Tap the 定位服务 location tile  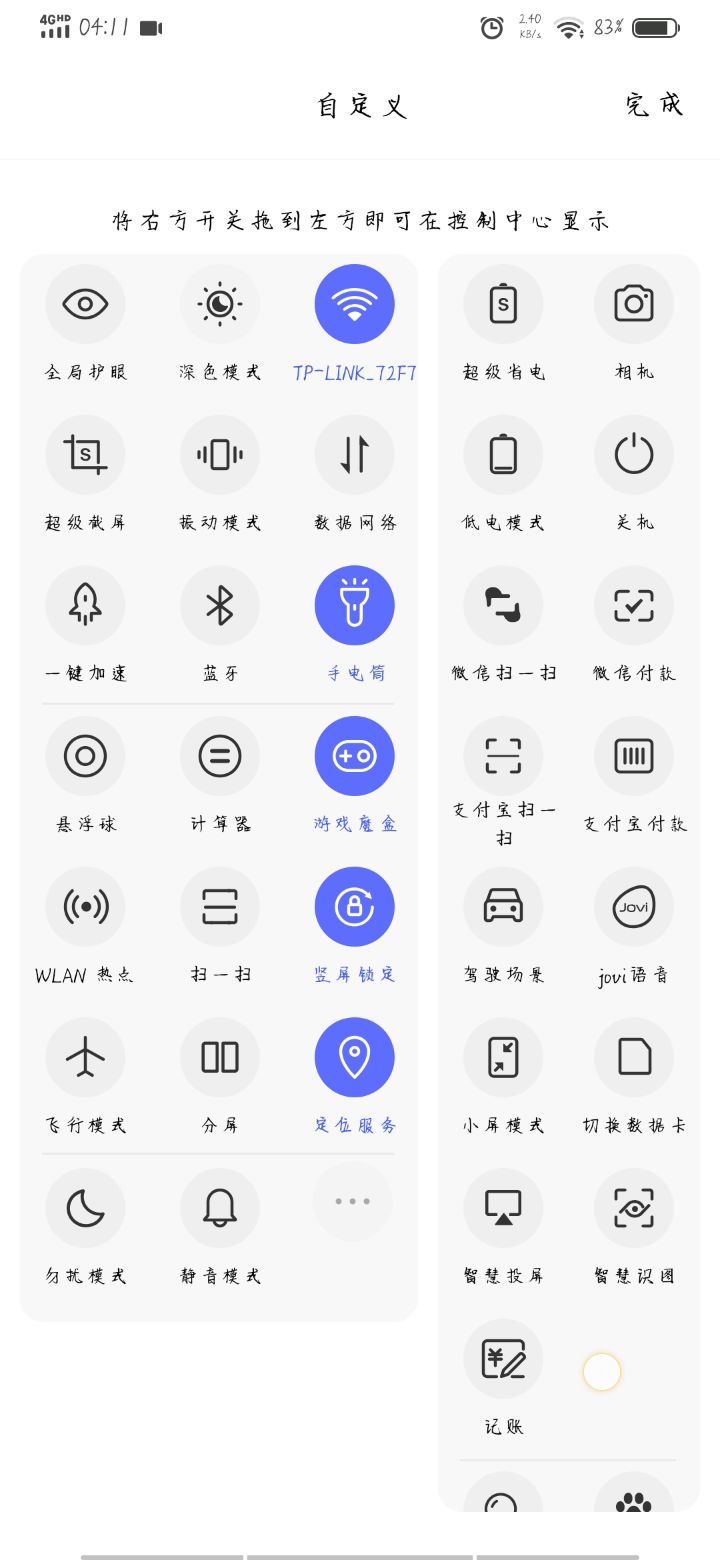click(354, 1057)
